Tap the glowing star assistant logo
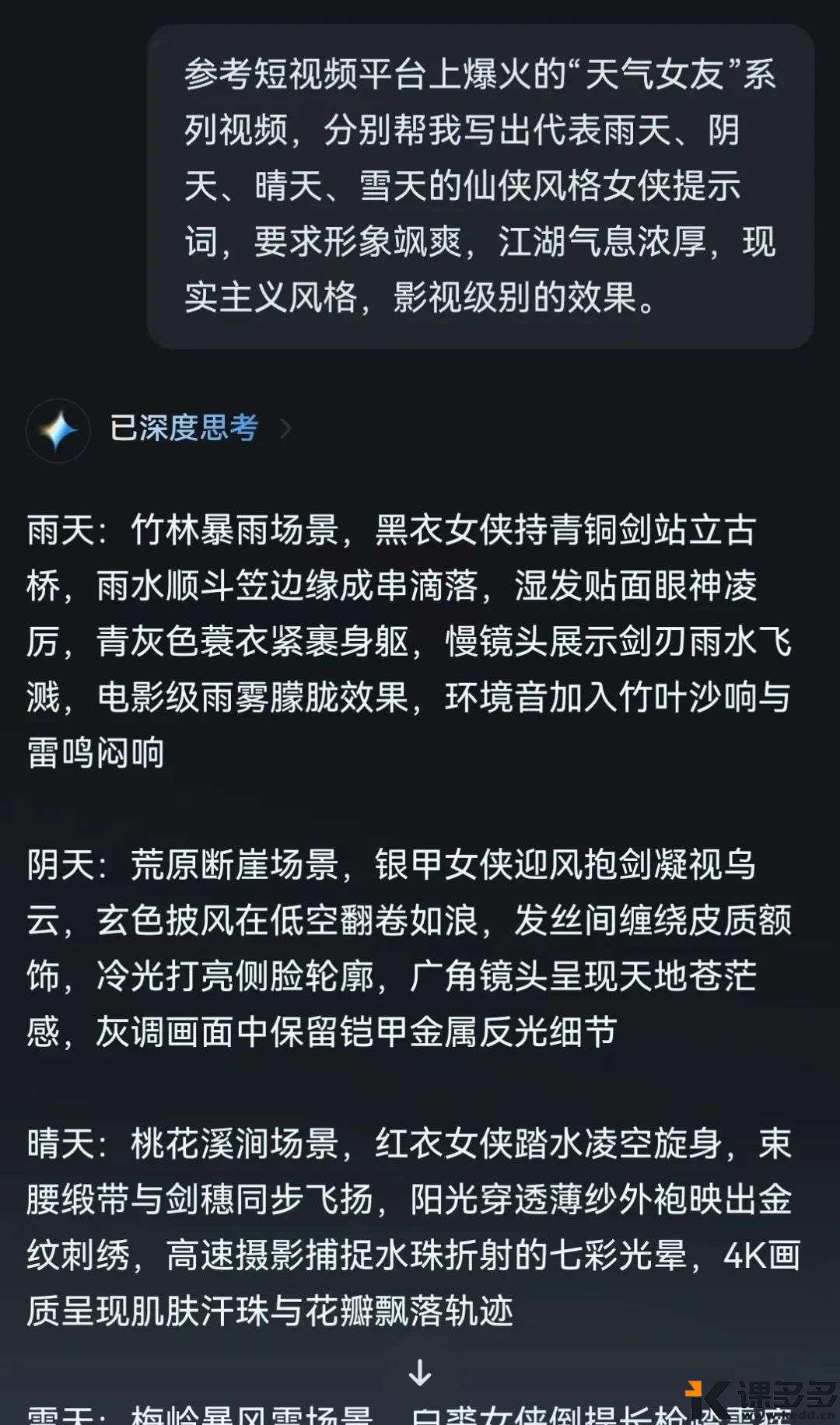The height and width of the screenshot is (1425, 840). 58,430
